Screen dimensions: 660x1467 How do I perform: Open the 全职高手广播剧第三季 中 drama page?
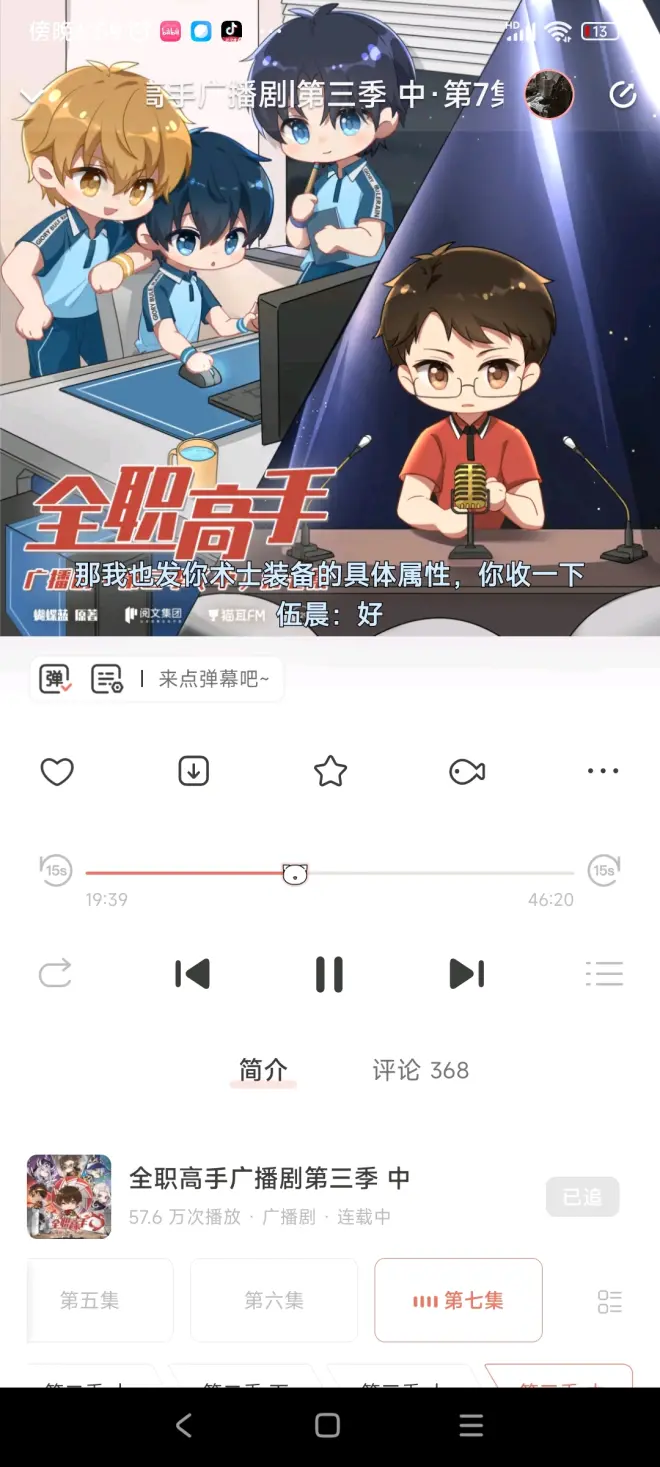click(270, 1178)
